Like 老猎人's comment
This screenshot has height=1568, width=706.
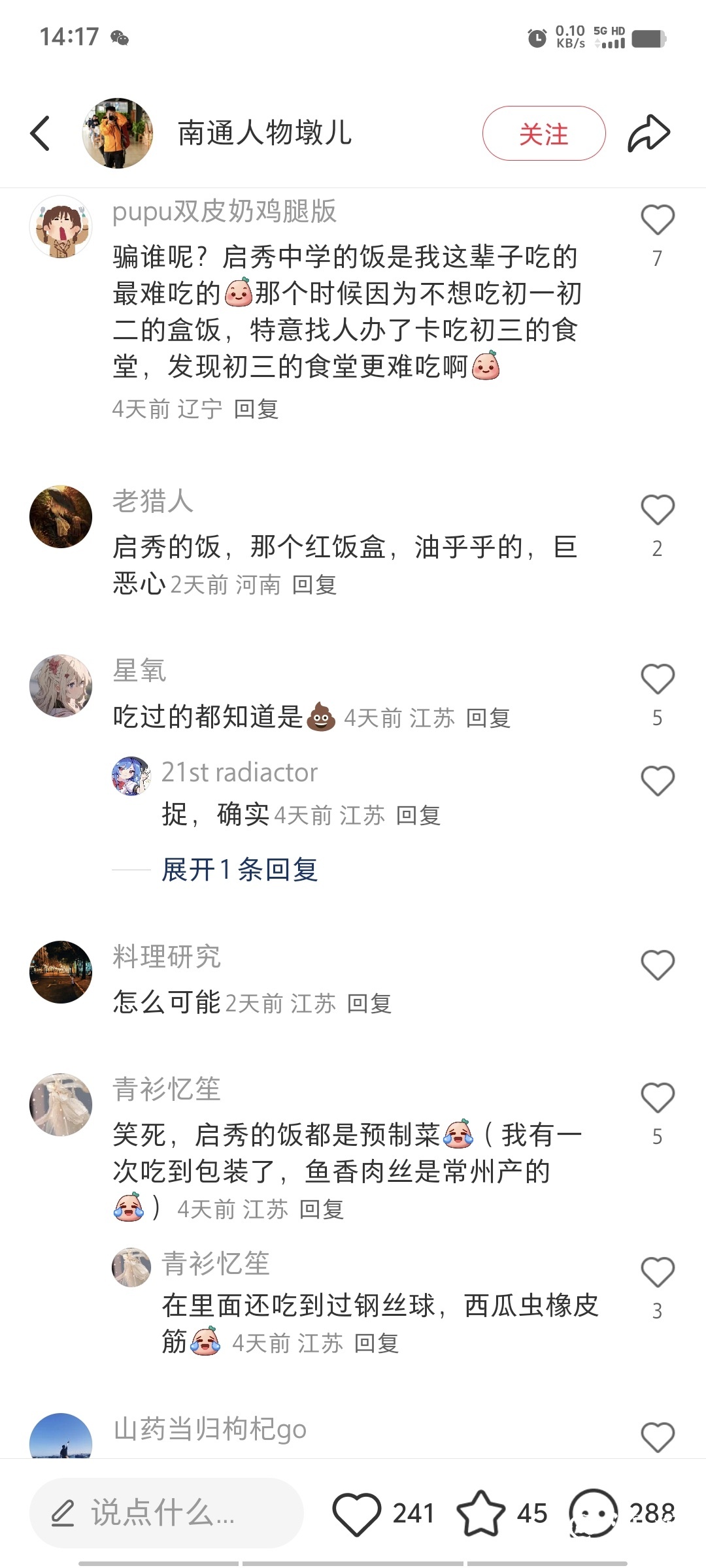pos(657,510)
